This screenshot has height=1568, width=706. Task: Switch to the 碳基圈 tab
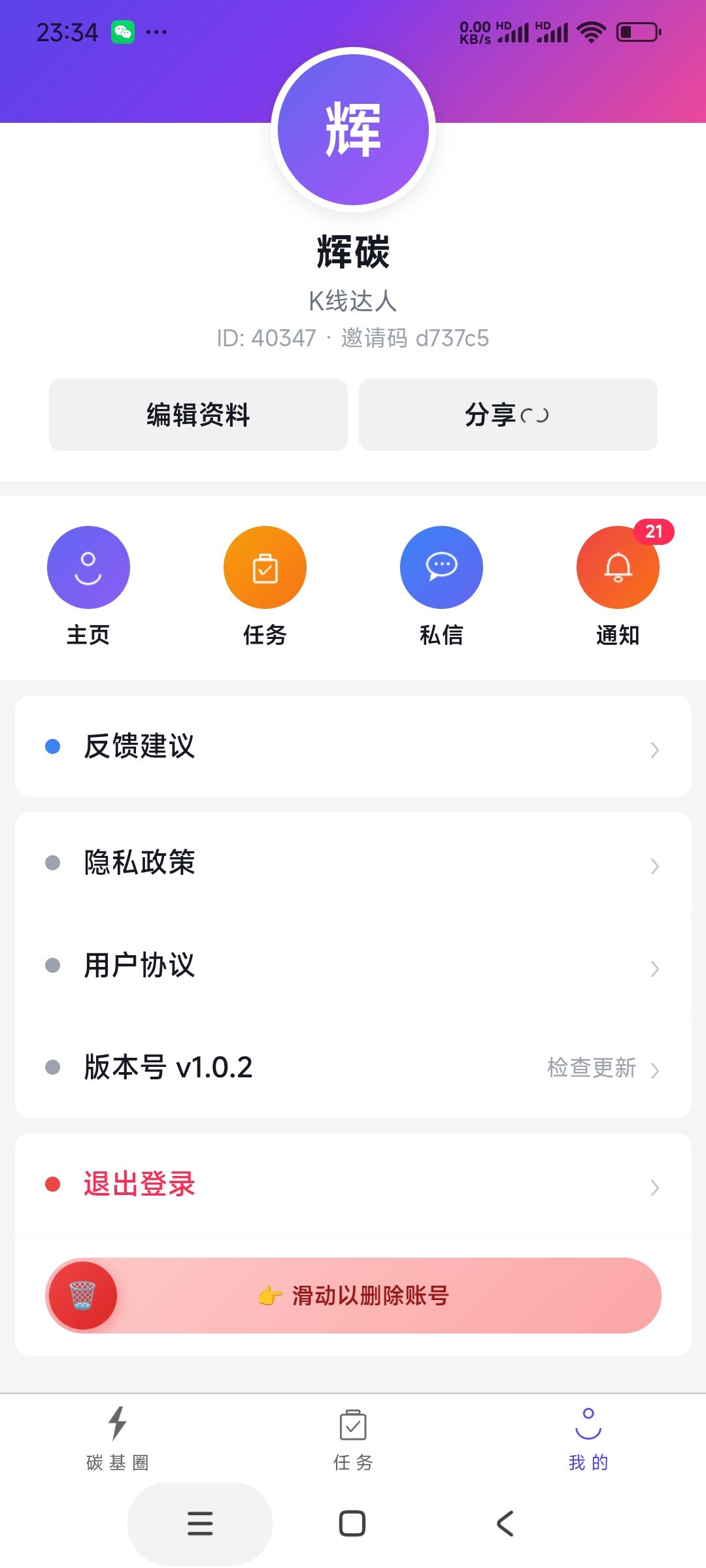(118, 1437)
